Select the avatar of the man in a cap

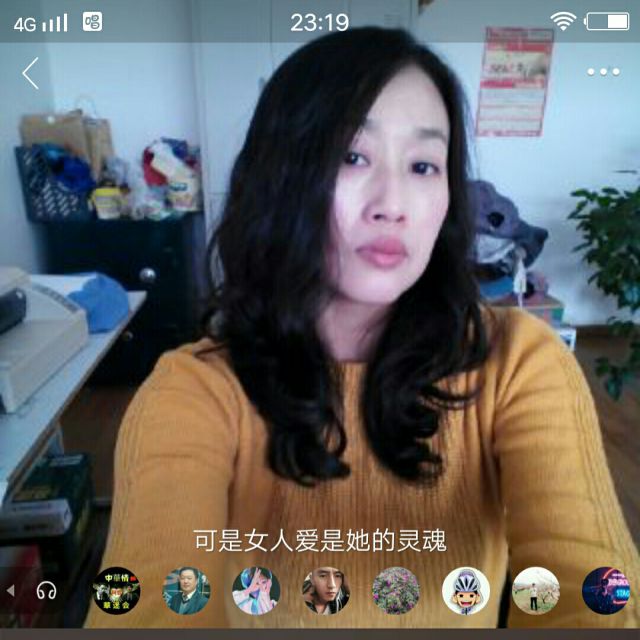(x=326, y=590)
